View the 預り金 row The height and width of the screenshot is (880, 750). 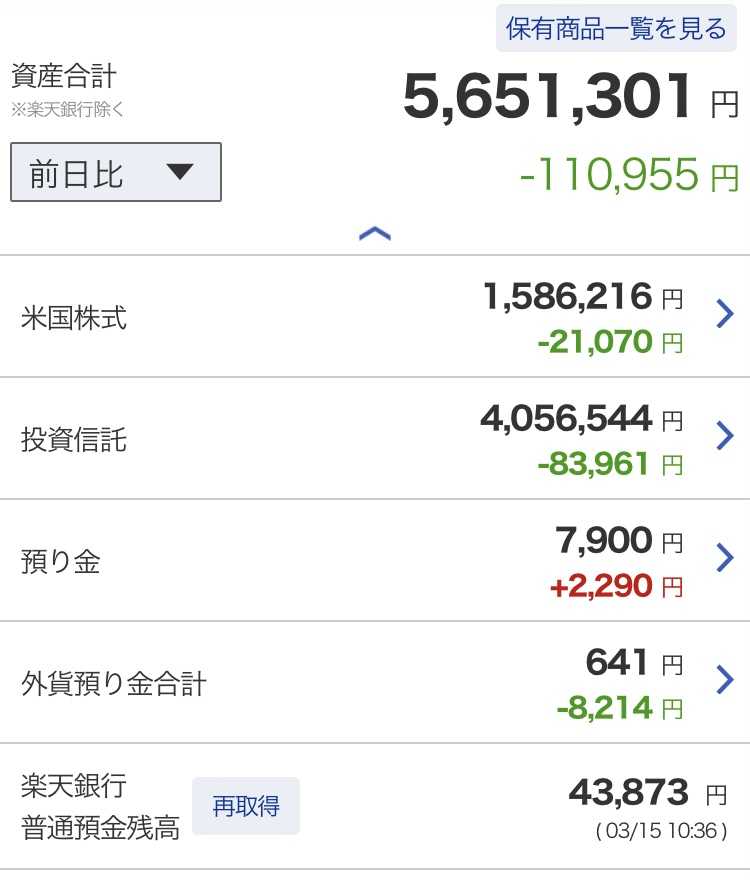(x=375, y=560)
